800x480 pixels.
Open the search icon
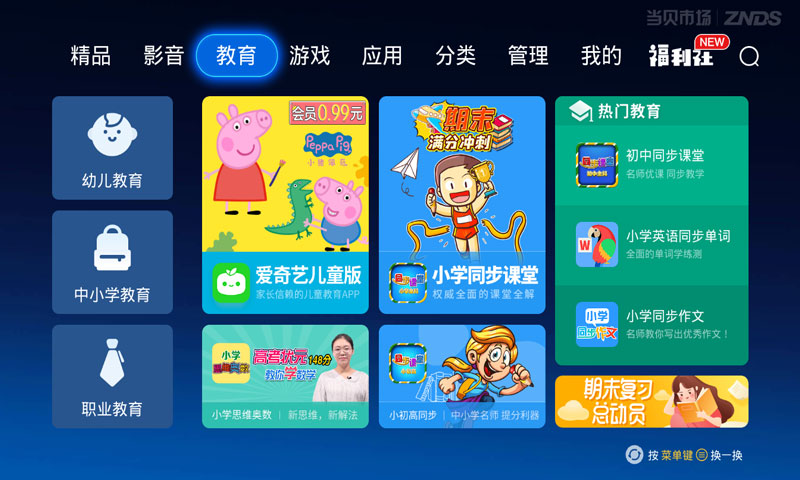pos(749,57)
